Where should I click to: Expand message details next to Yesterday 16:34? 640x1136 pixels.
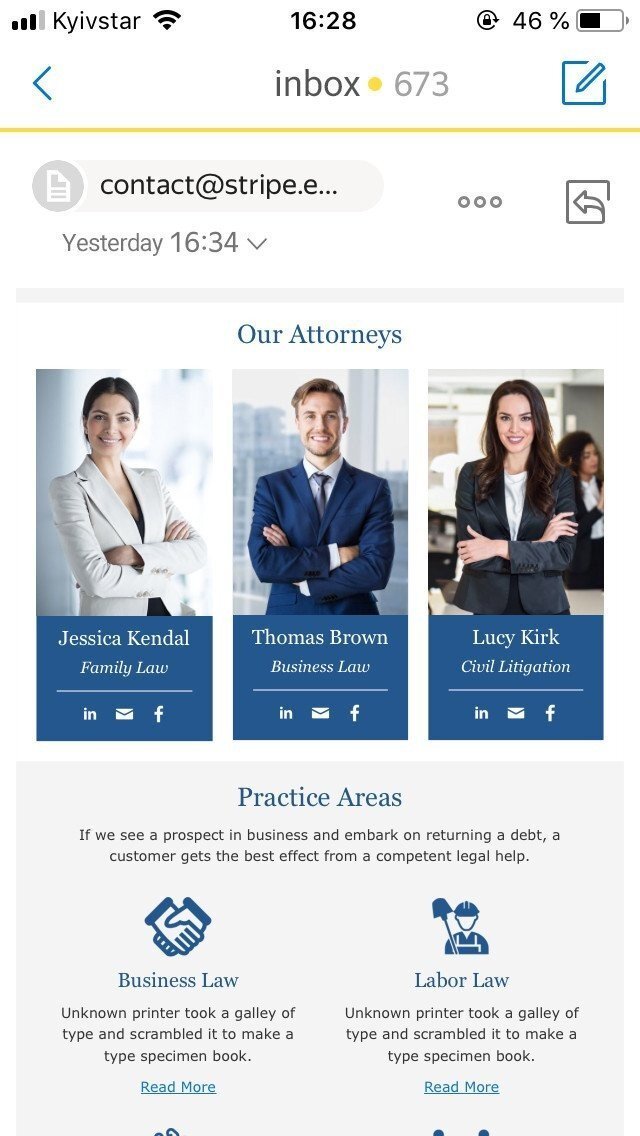257,243
